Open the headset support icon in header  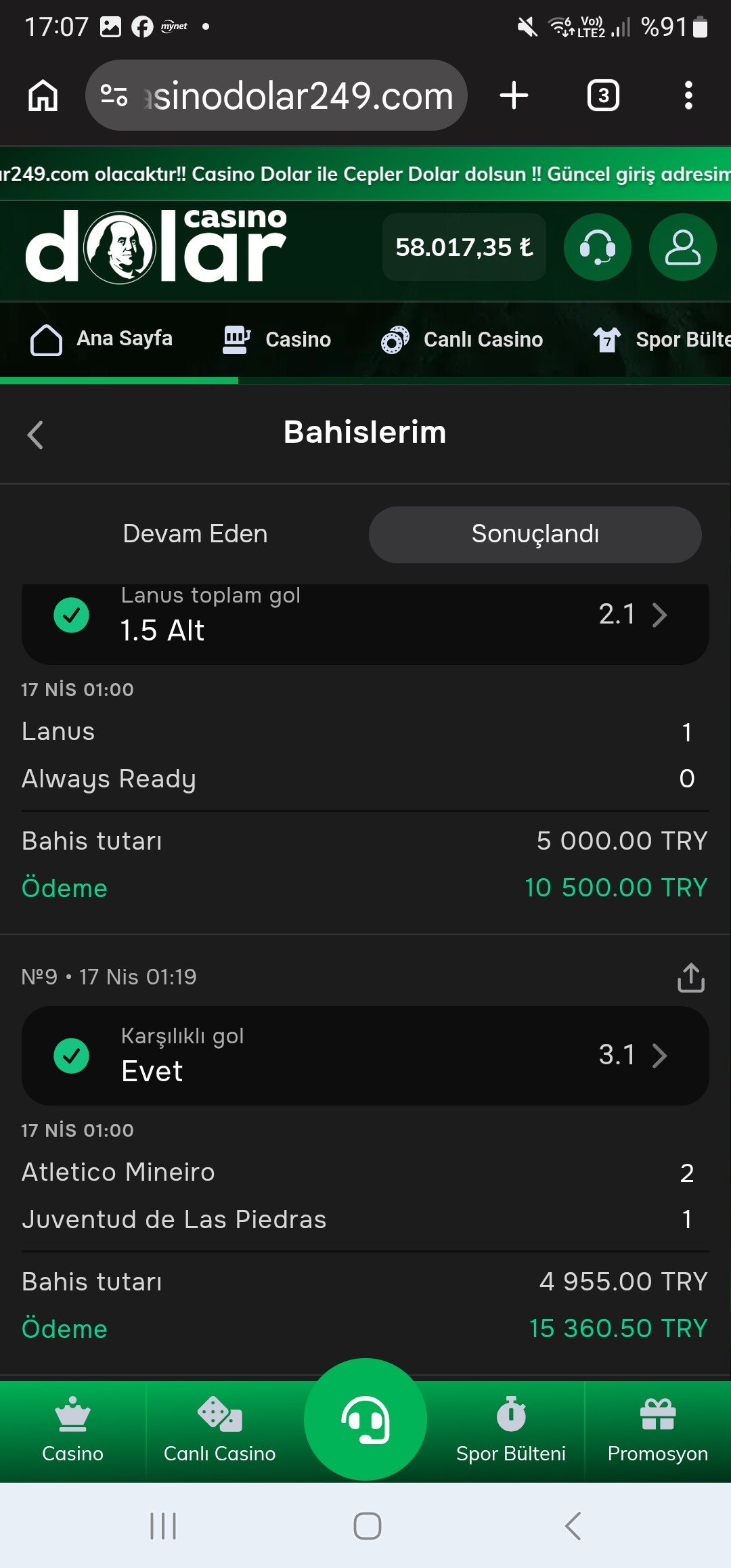coord(597,247)
